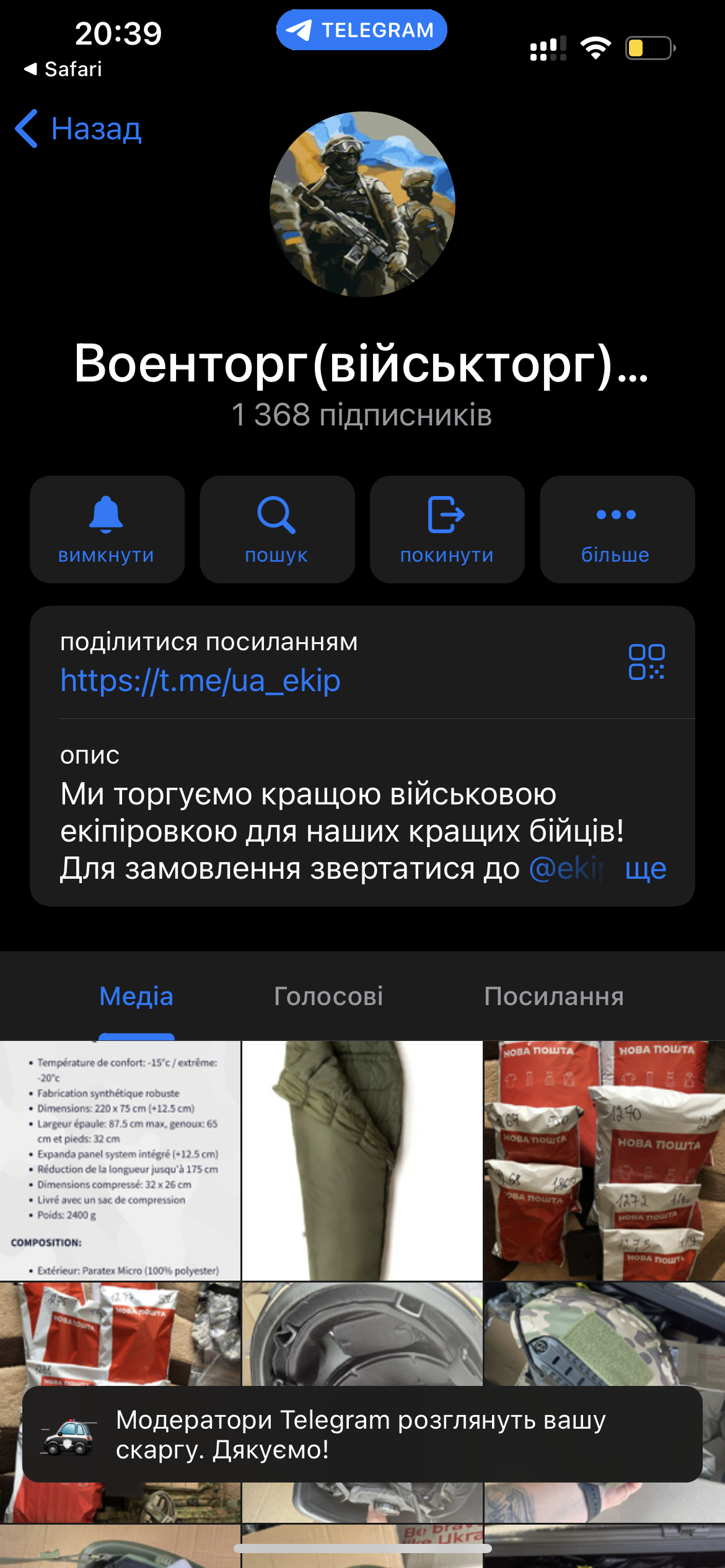The image size is (725, 1568).
Task: Mute notifications with the вимкнути button
Action: 107,529
